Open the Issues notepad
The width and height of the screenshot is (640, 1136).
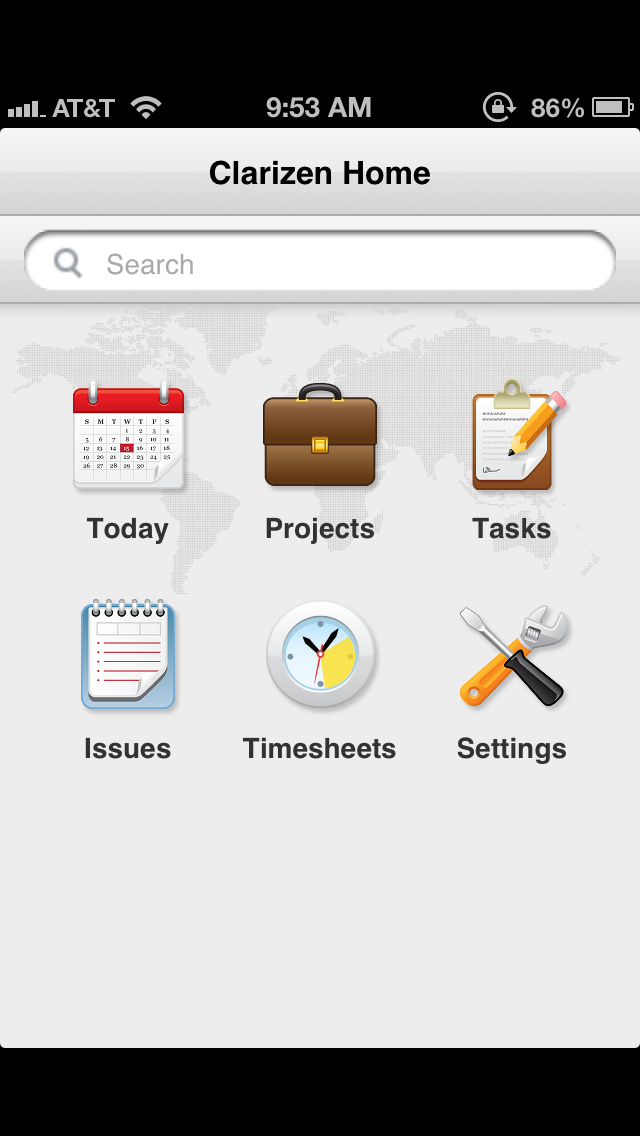(128, 656)
